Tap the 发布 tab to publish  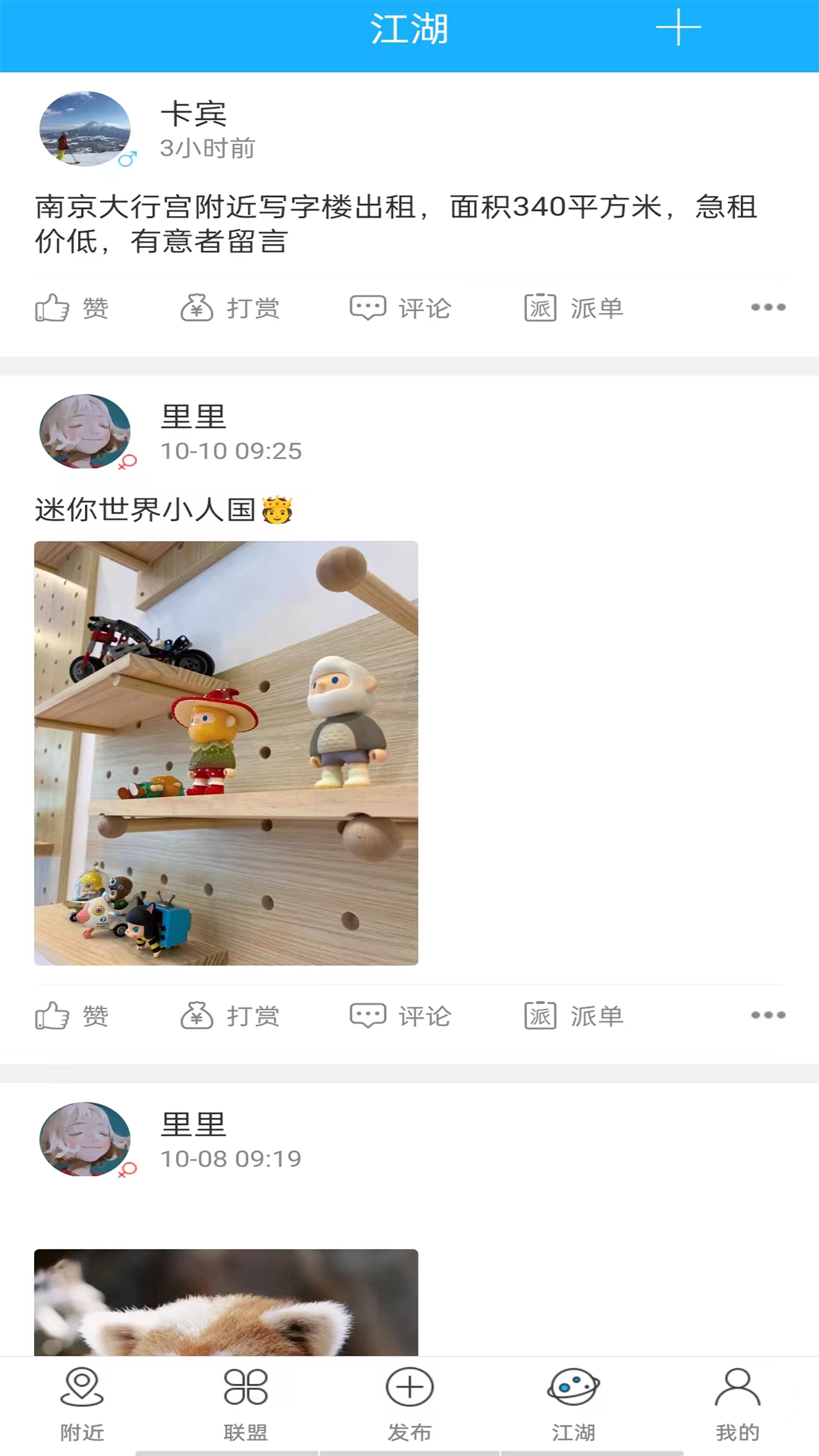409,1404
